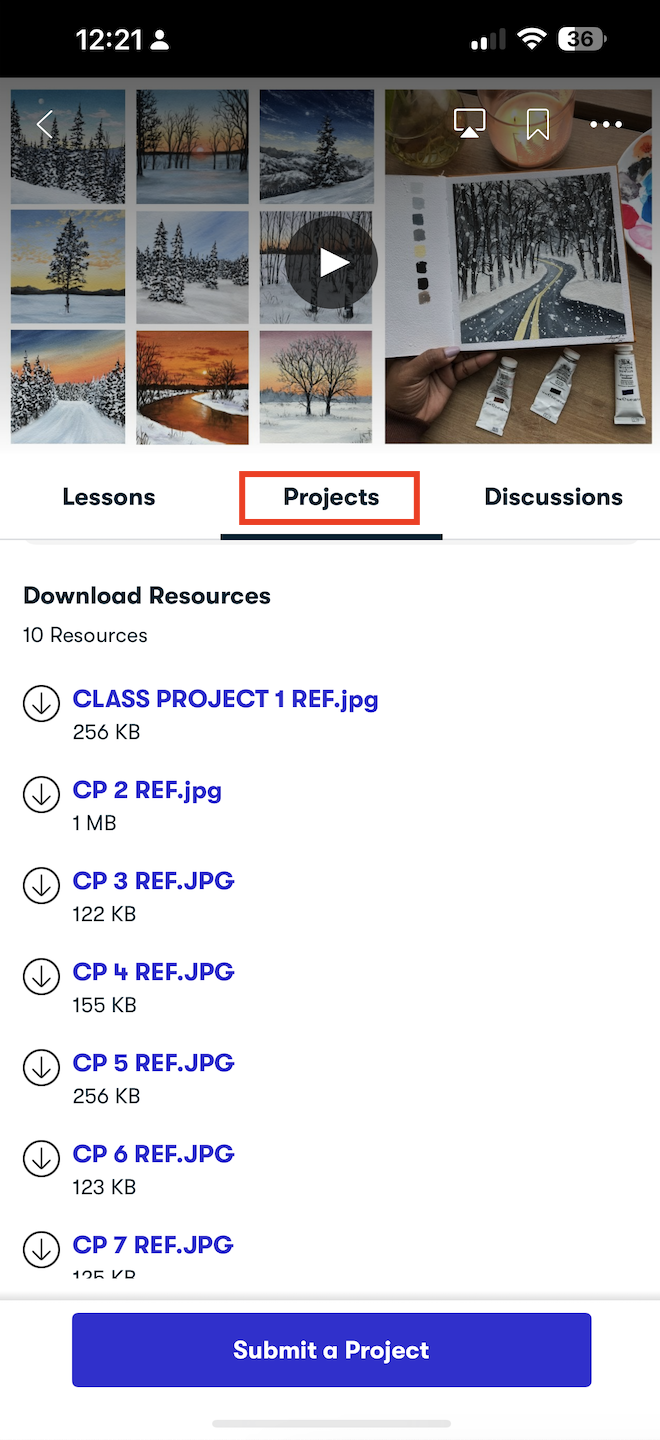Select the Projects tab
This screenshot has width=660, height=1440.
coord(331,497)
